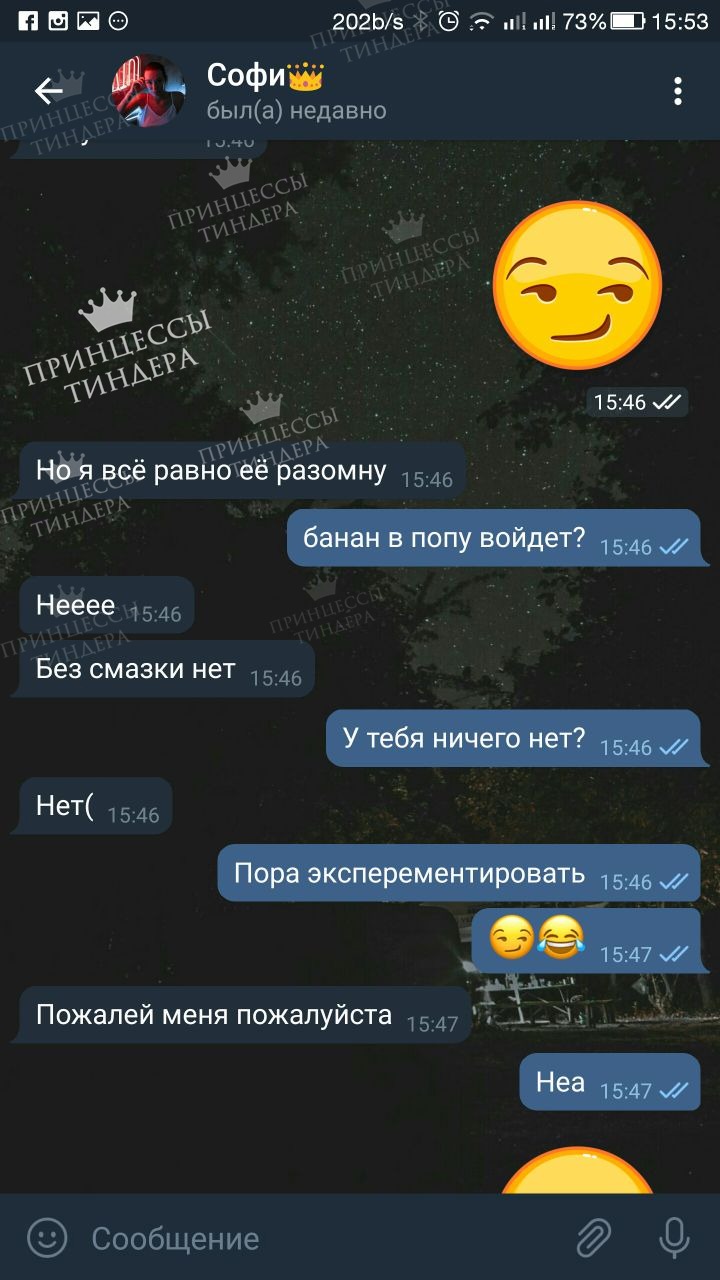This screenshot has width=720, height=1280.
Task: Open the chat overflow menu
Action: pyautogui.click(x=678, y=92)
